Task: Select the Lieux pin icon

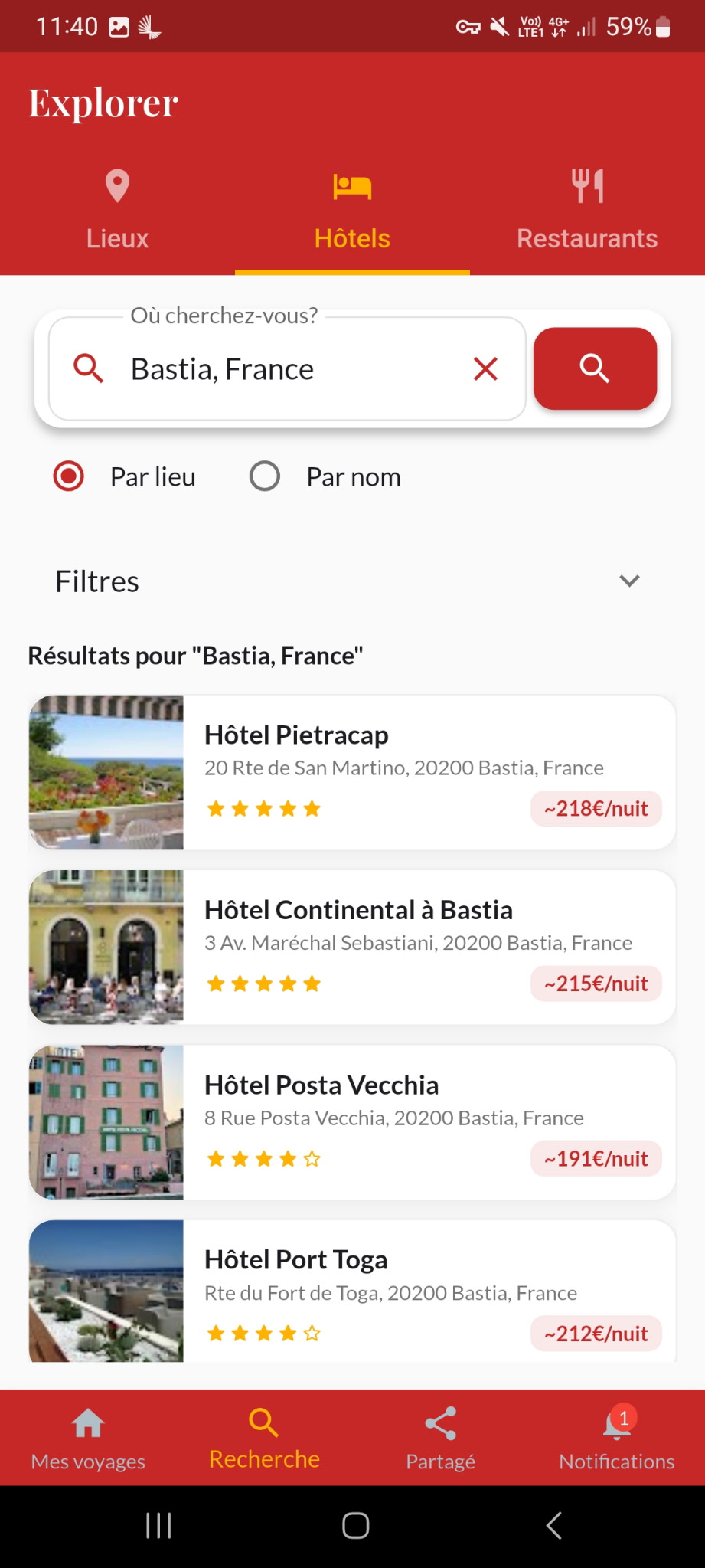Action: point(116,185)
